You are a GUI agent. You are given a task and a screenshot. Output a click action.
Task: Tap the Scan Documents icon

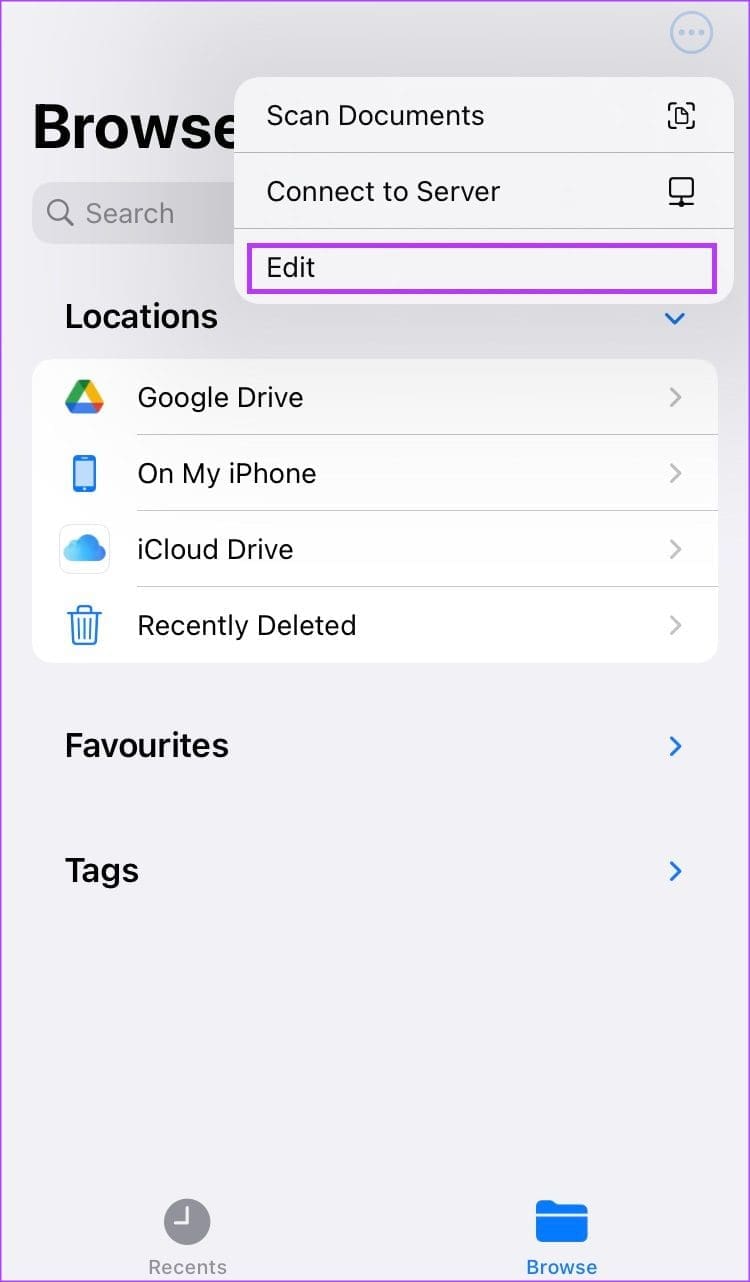(x=681, y=115)
